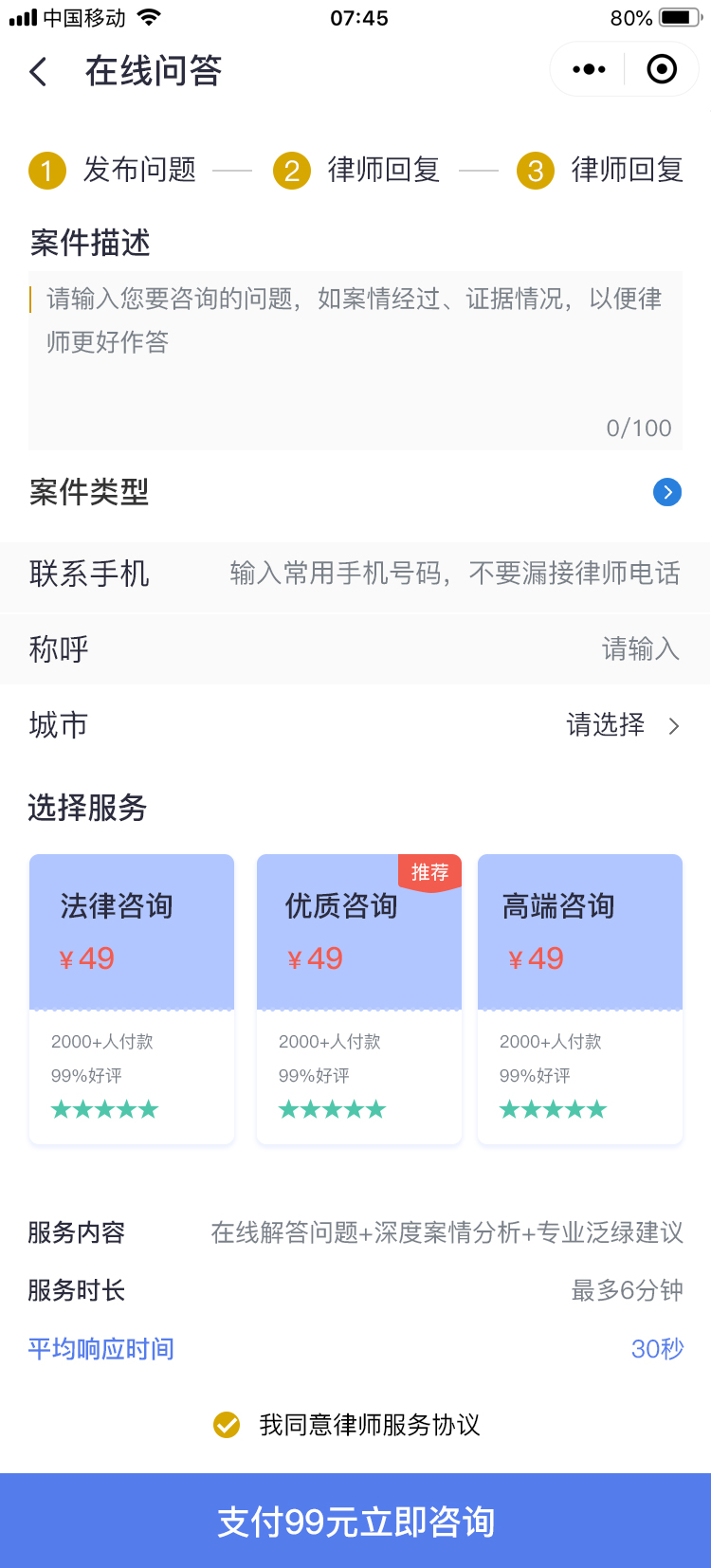
Task: Tap the 案件描述 text area
Action: [x=355, y=360]
